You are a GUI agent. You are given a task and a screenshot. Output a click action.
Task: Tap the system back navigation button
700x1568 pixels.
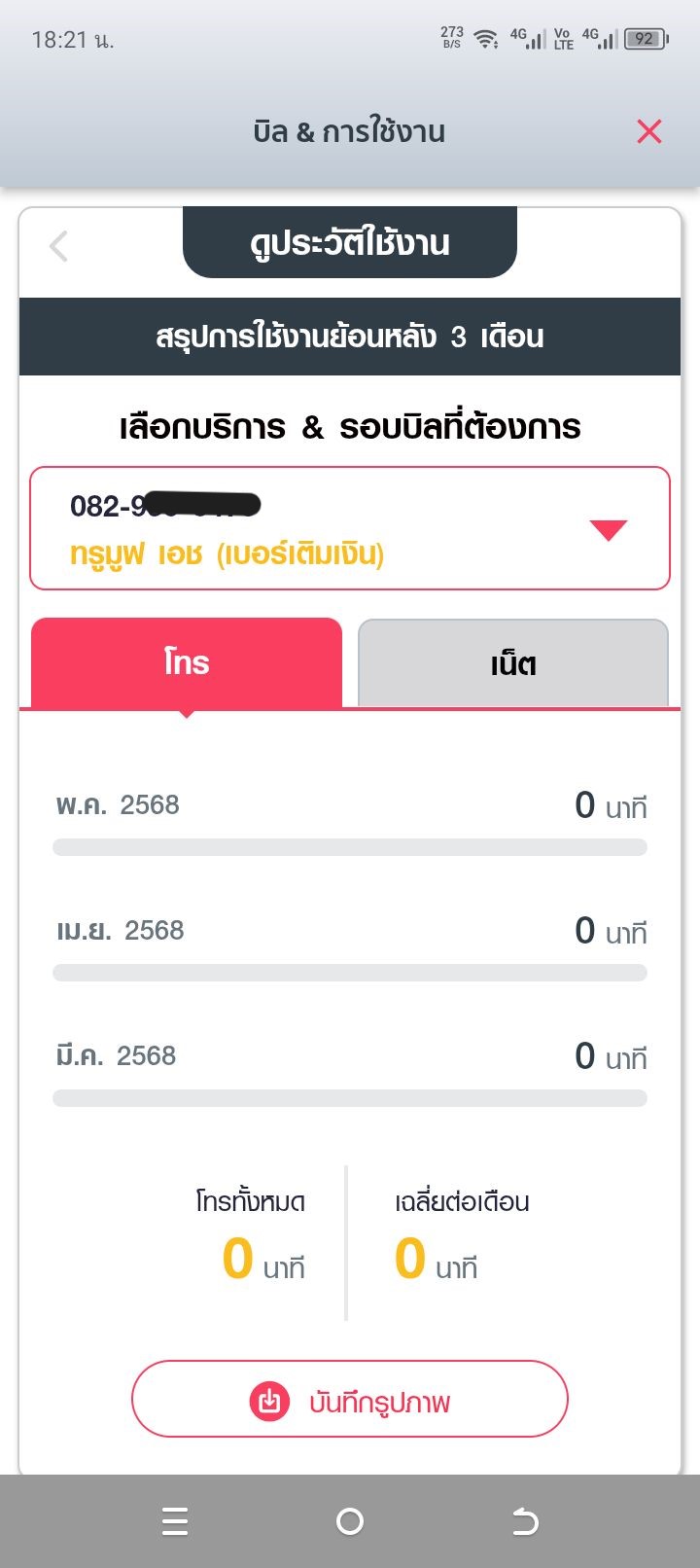point(525,1520)
